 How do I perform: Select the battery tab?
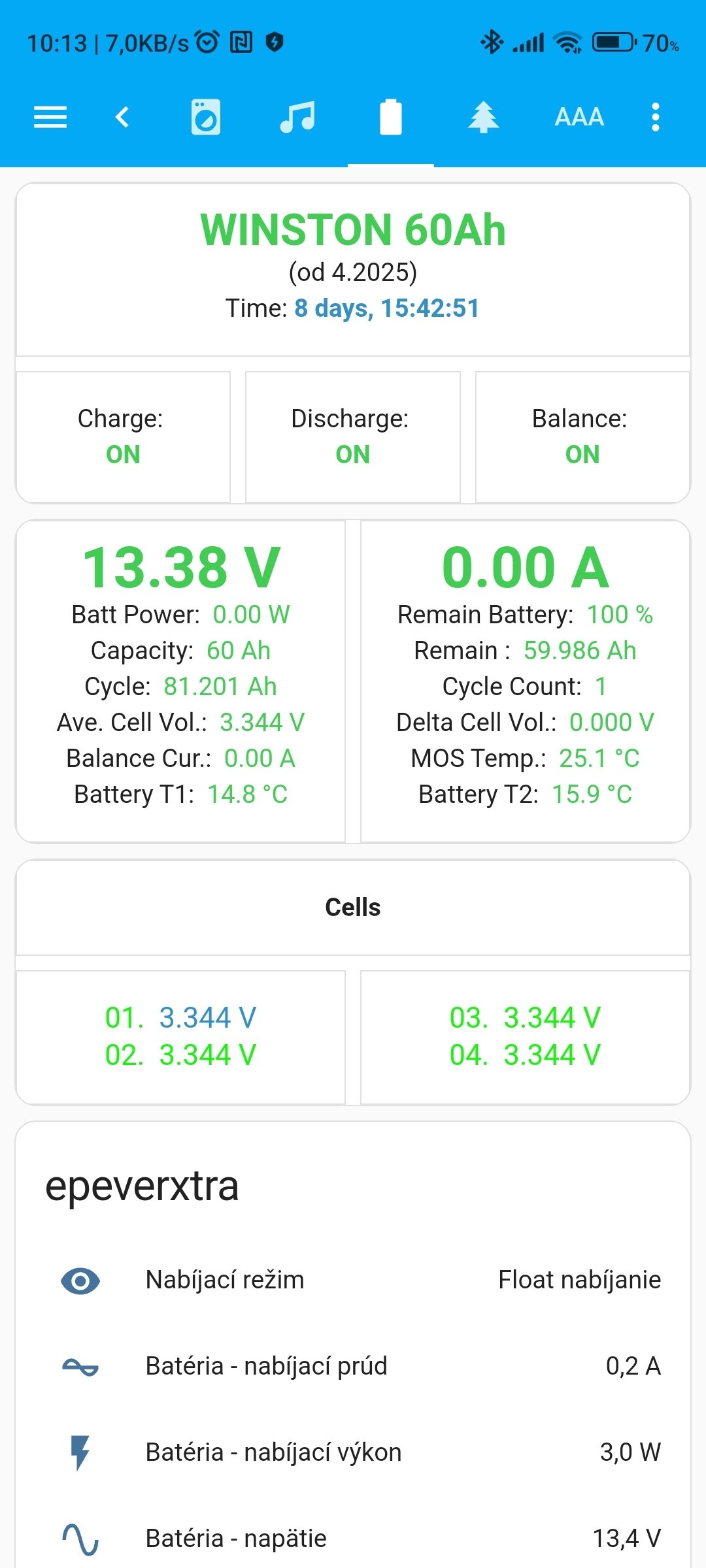390,118
